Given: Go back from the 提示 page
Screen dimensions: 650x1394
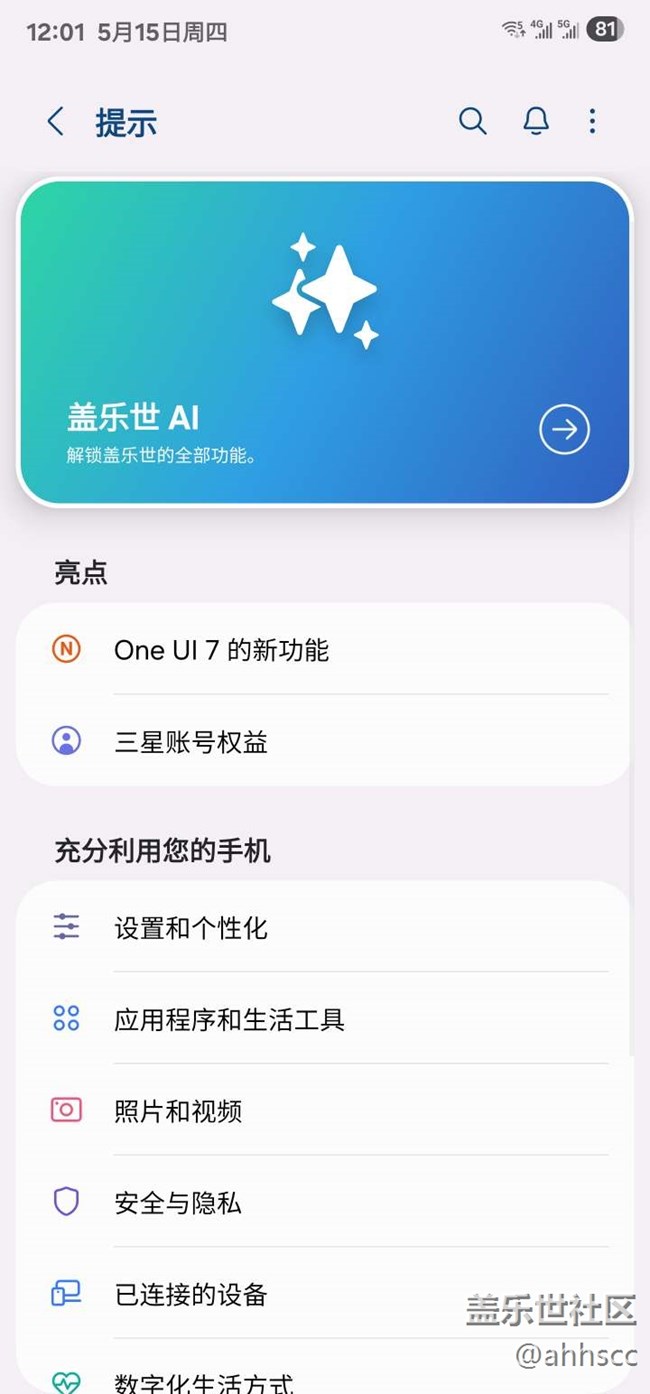Looking at the screenshot, I should coord(55,122).
